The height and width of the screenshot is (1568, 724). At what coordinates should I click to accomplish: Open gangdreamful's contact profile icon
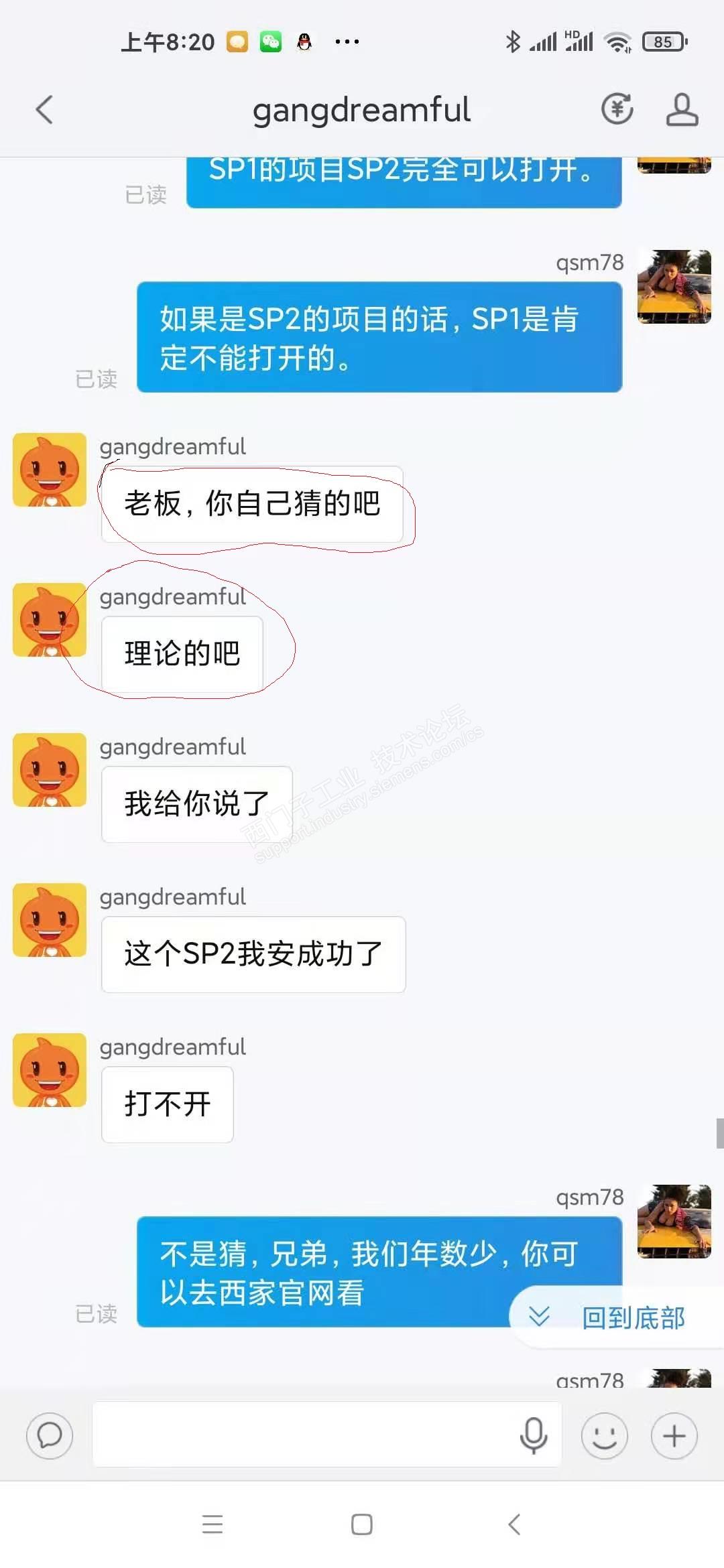pos(682,110)
